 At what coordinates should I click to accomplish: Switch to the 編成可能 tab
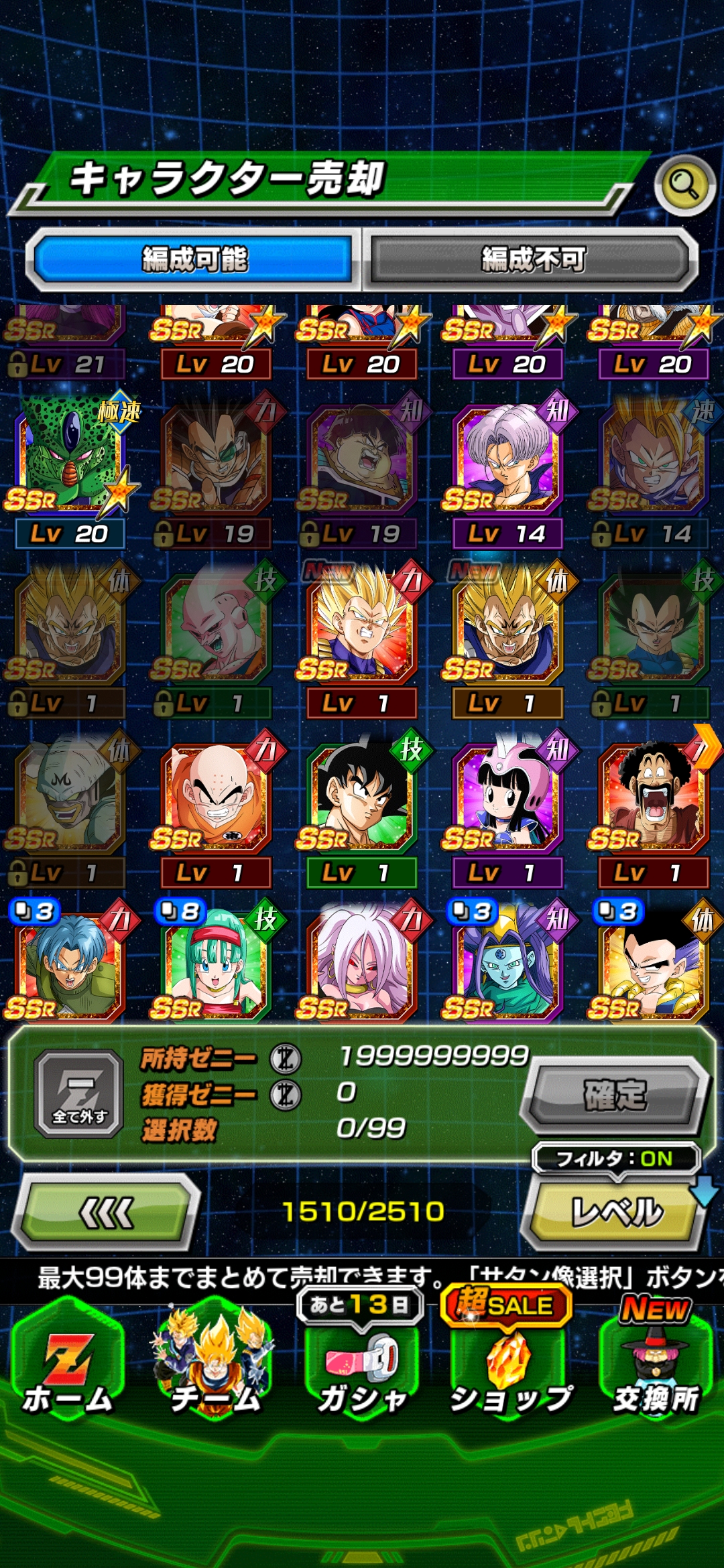coord(193,259)
